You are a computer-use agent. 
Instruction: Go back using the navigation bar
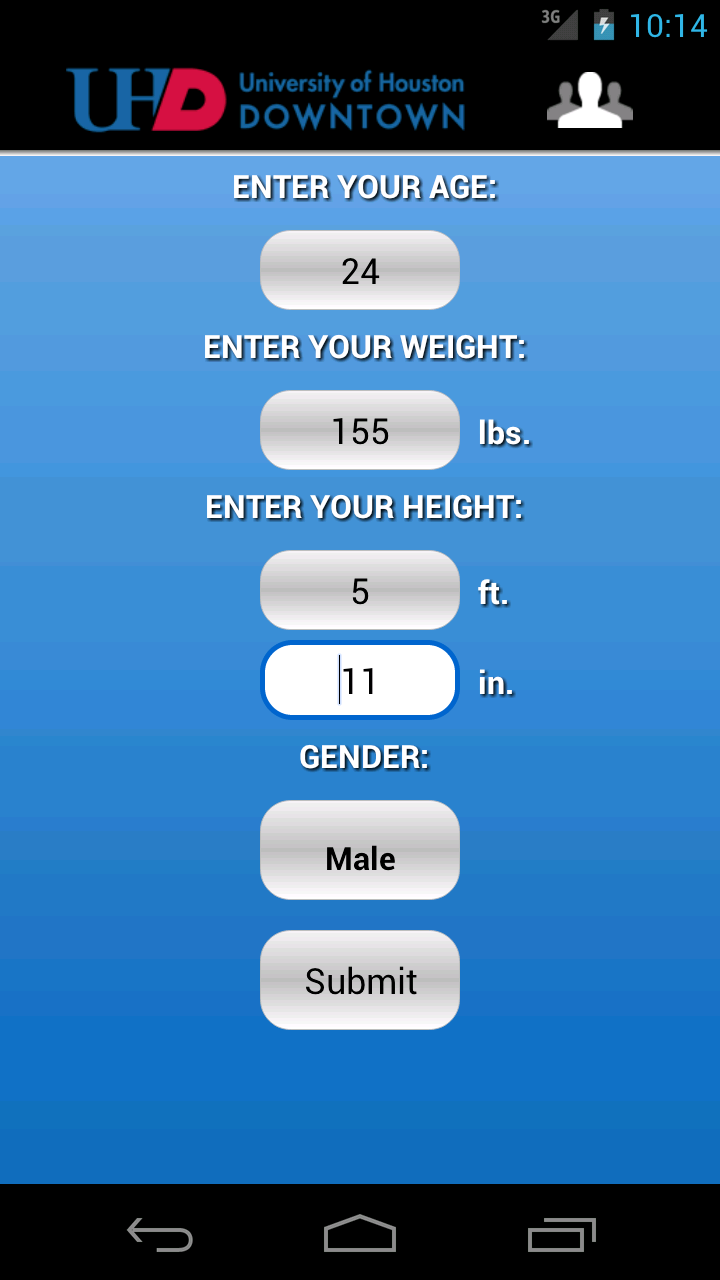click(160, 1235)
